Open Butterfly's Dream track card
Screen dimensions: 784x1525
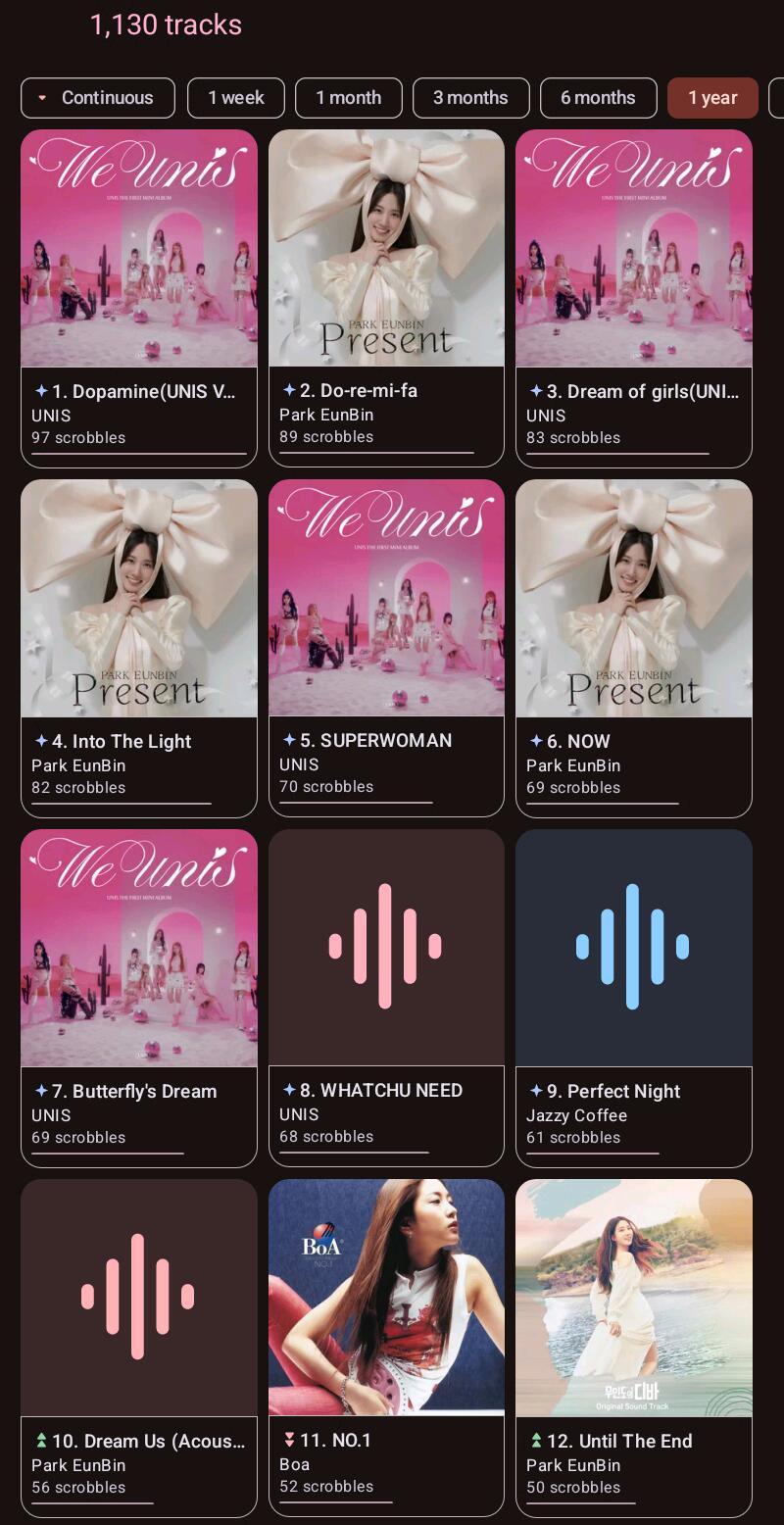[x=139, y=998]
